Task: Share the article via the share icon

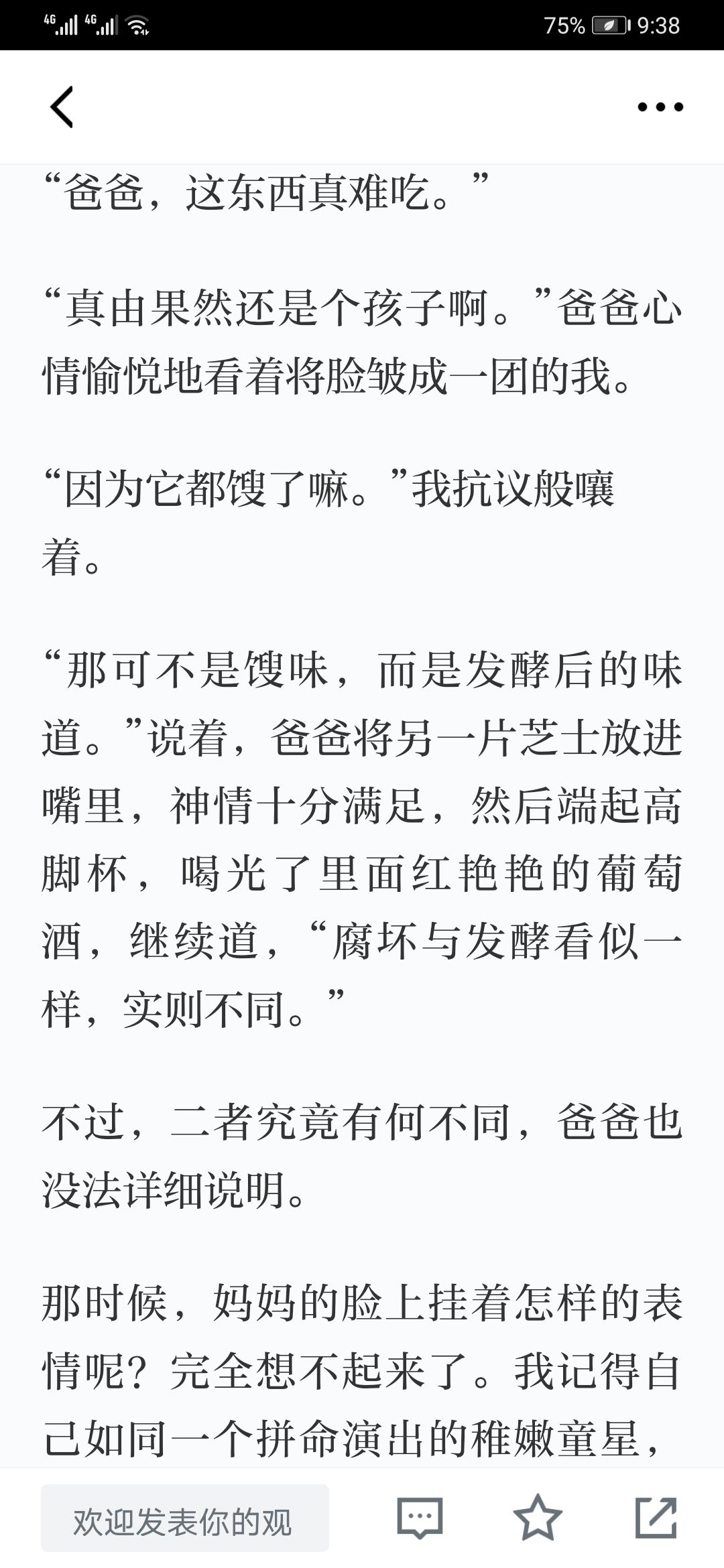Action: click(656, 1518)
